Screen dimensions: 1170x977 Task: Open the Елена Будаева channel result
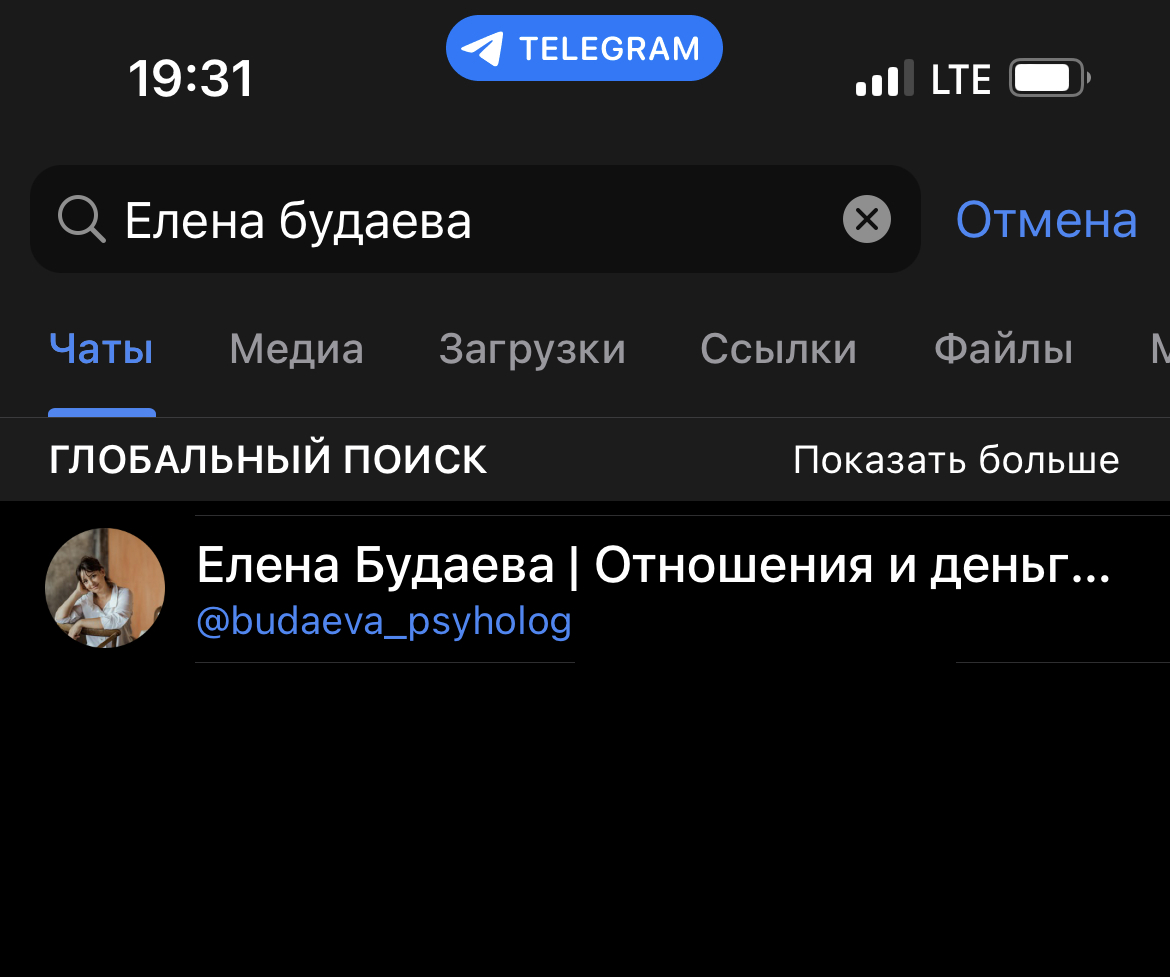[x=600, y=588]
